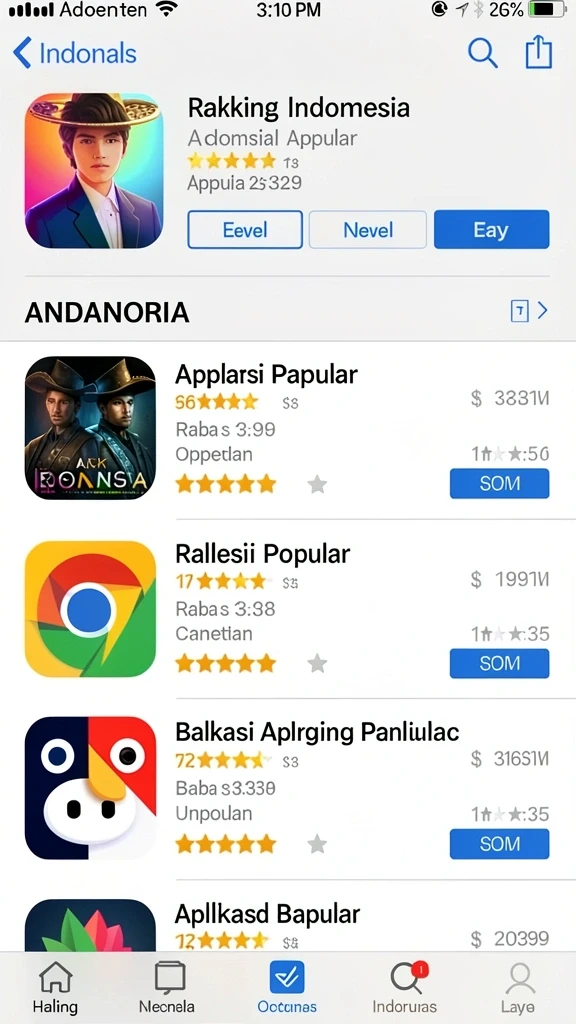Open the Indoruras tab
The width and height of the screenshot is (576, 1024).
pos(405,987)
